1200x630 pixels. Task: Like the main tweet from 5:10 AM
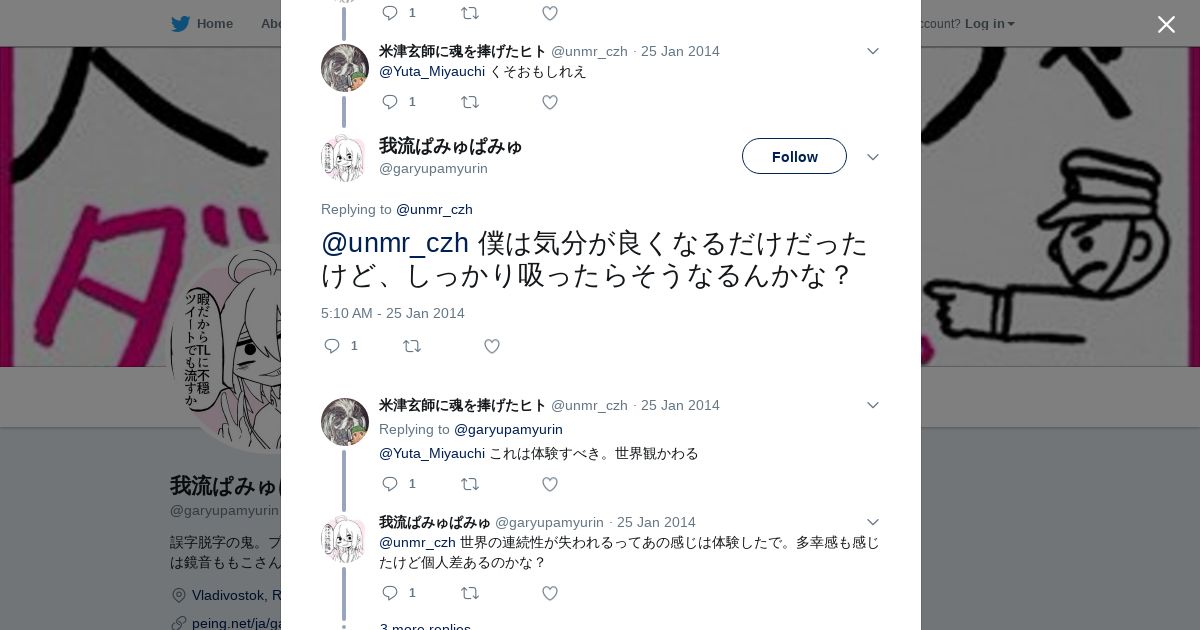point(492,346)
